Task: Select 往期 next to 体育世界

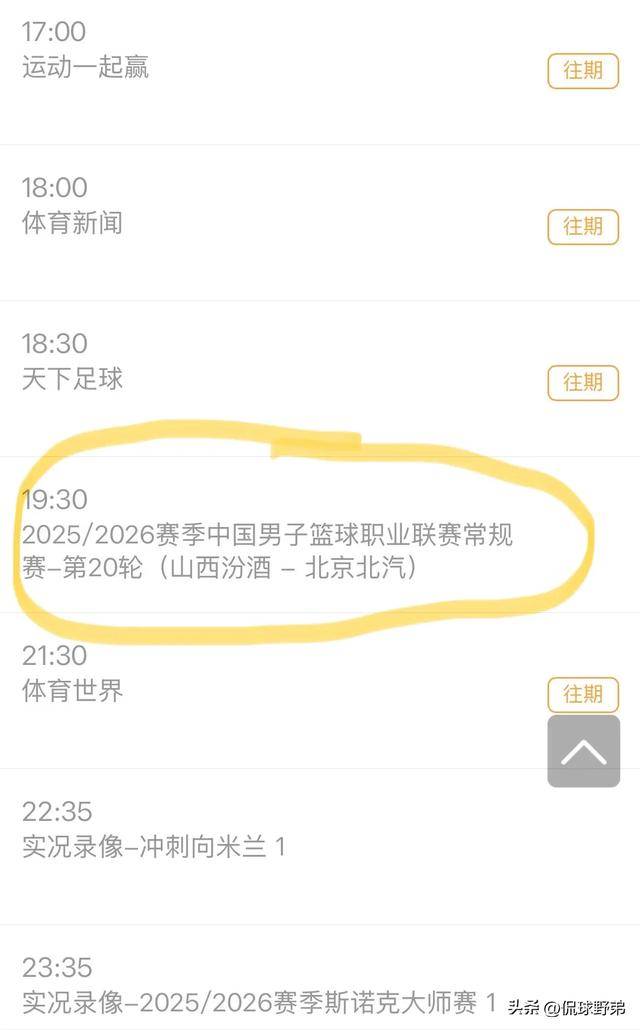Action: point(582,694)
